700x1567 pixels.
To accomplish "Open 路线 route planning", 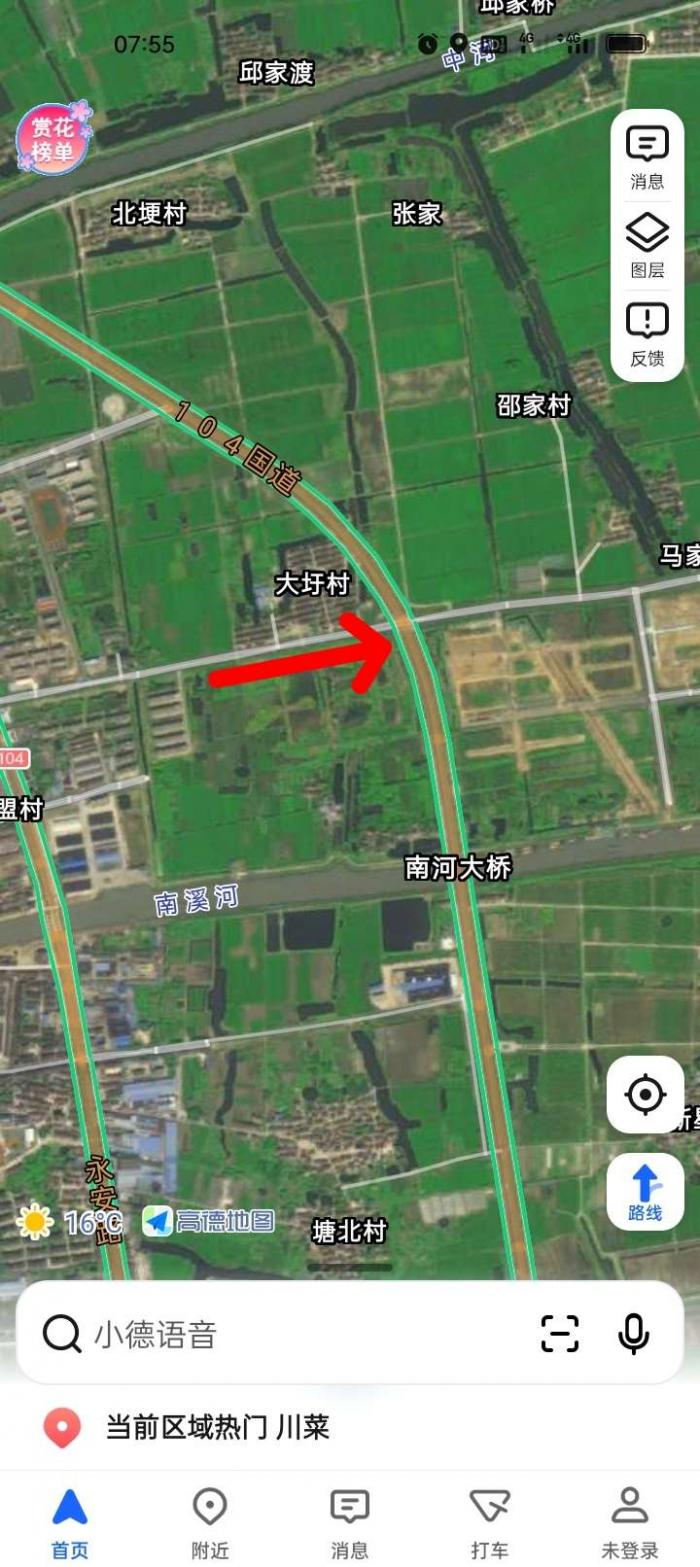I will [x=645, y=1192].
